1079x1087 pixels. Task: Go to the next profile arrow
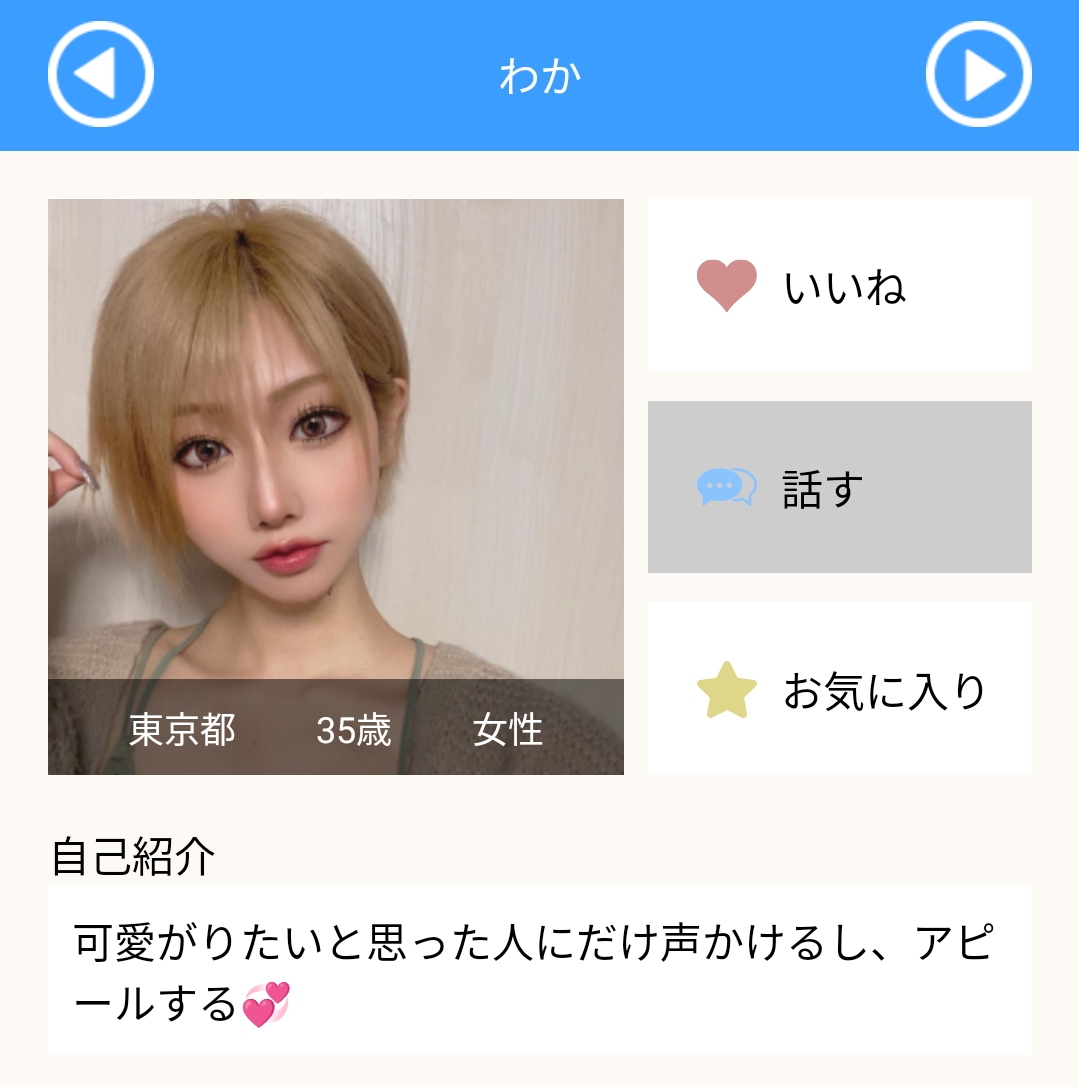pos(978,75)
